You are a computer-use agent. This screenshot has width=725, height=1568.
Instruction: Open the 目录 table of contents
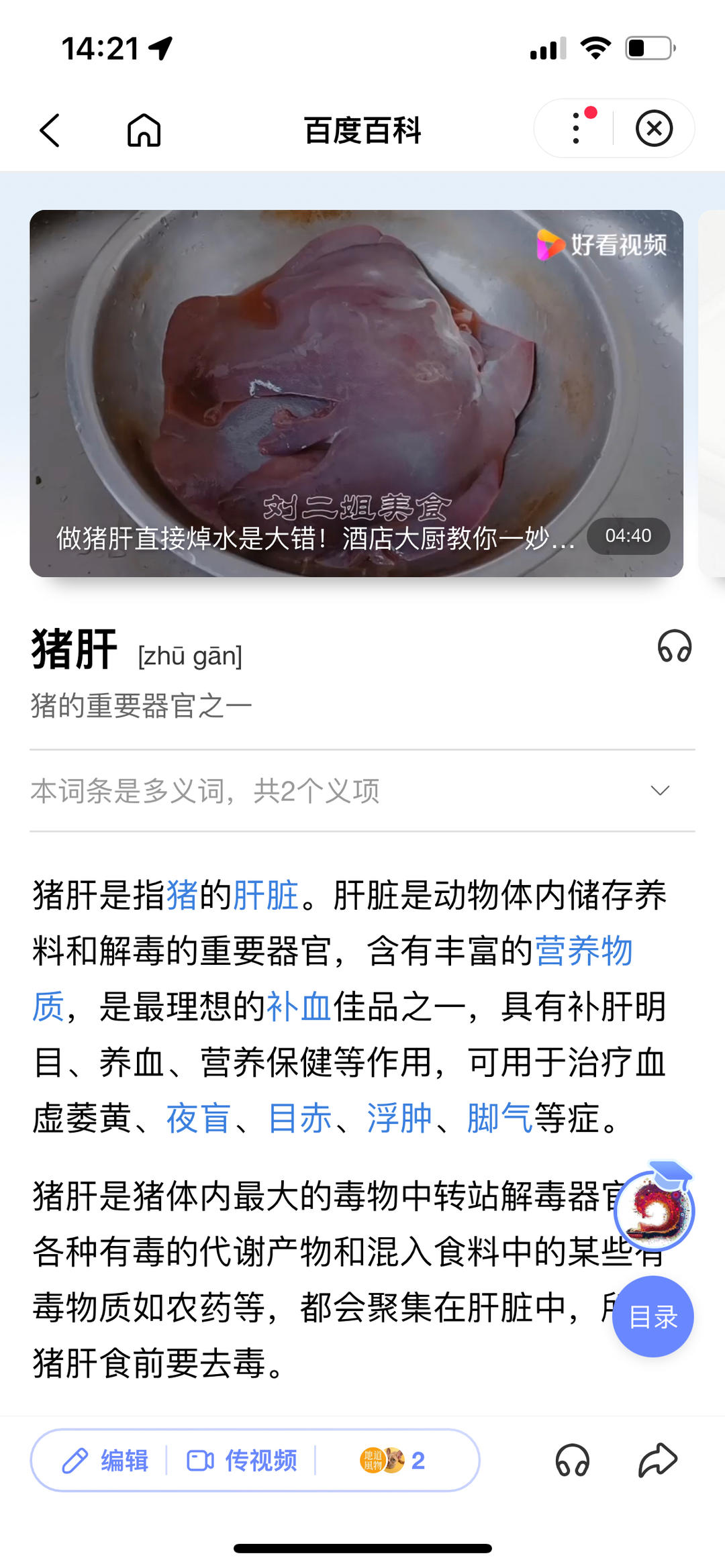(x=652, y=1316)
